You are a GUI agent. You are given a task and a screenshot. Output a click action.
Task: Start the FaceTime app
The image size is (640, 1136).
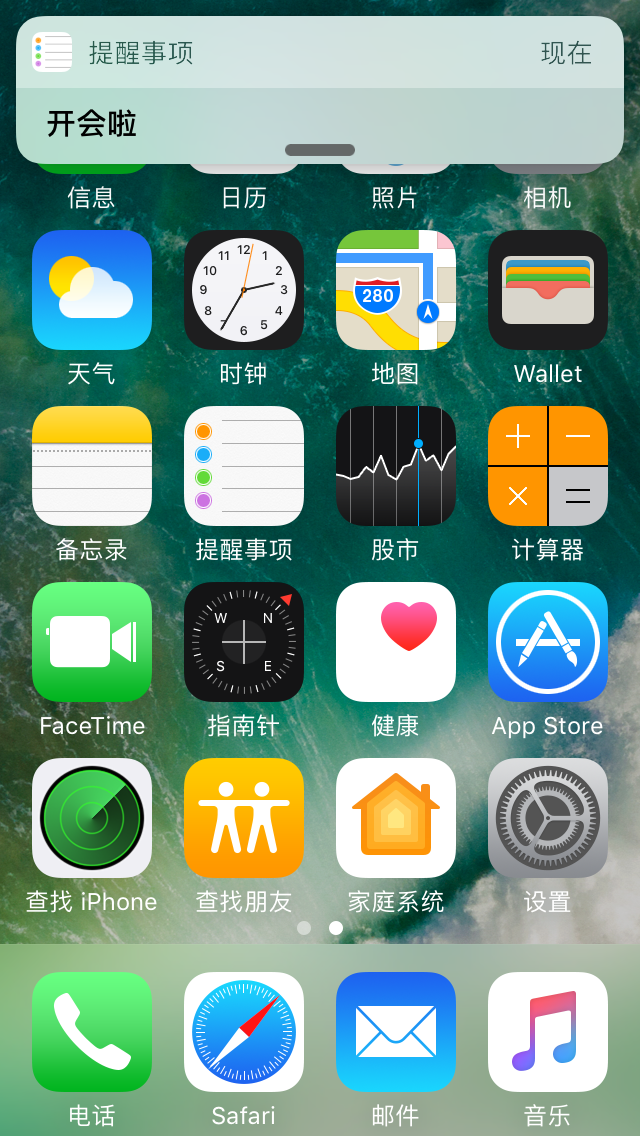pyautogui.click(x=92, y=642)
